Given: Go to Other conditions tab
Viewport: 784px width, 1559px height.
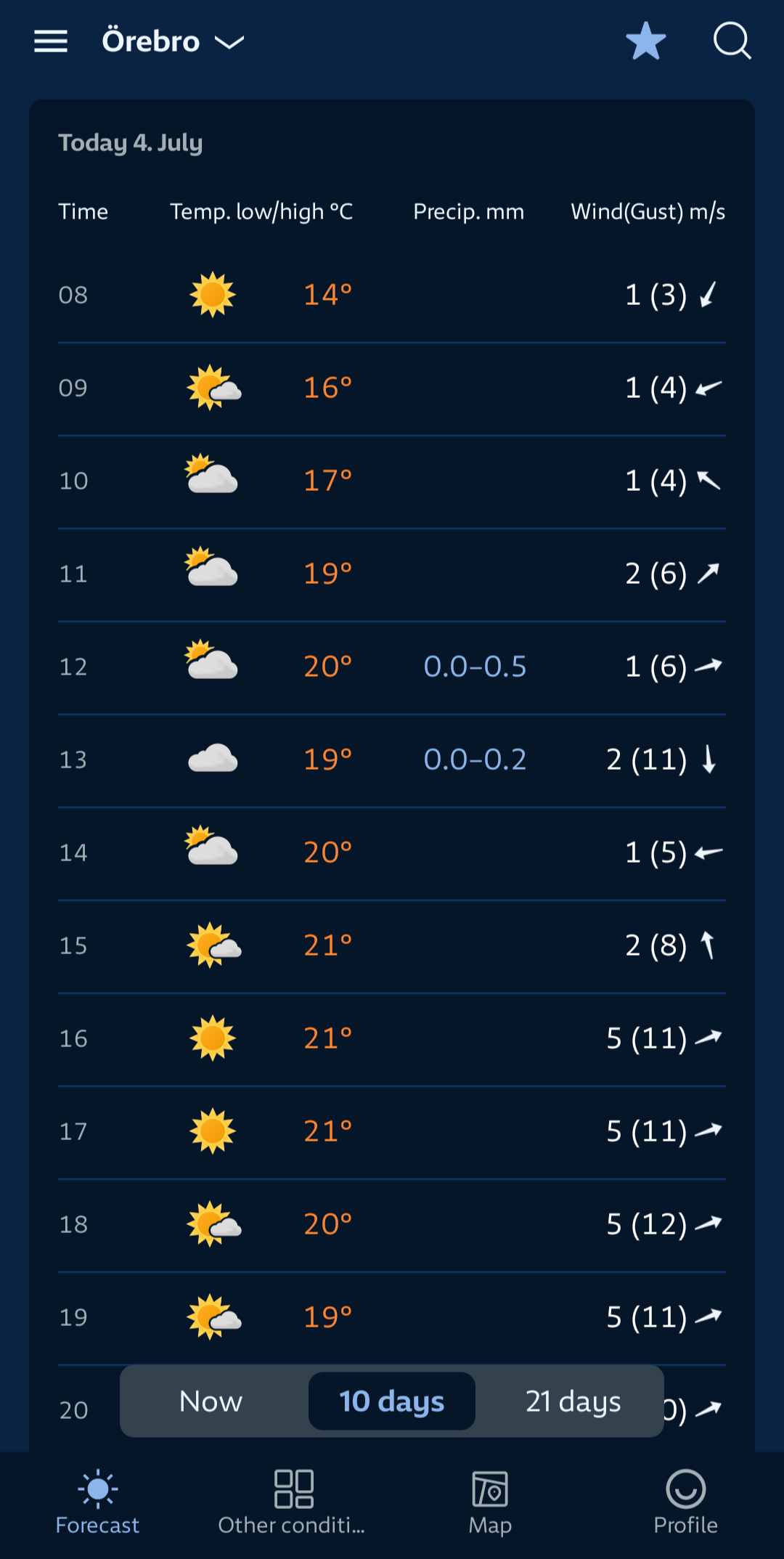Looking at the screenshot, I should [x=293, y=1502].
